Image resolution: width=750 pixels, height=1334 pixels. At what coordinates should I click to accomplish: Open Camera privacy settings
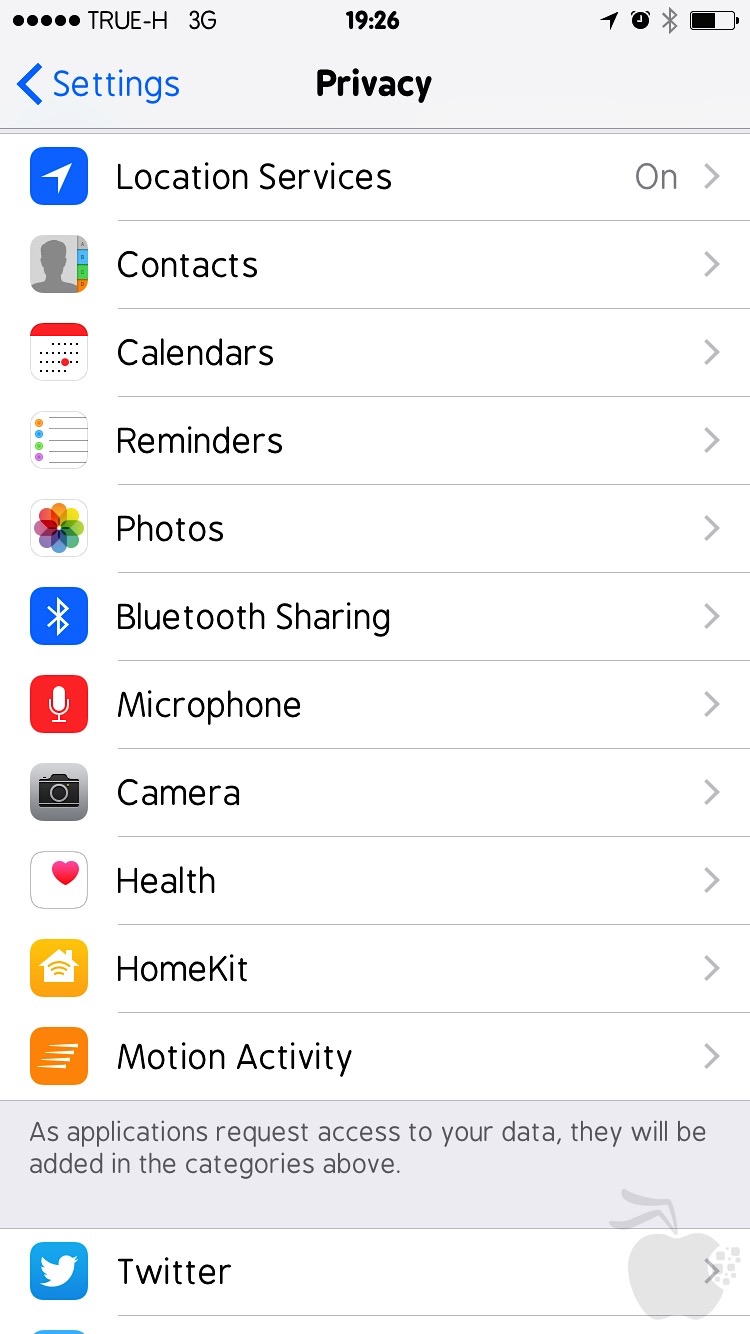point(375,793)
